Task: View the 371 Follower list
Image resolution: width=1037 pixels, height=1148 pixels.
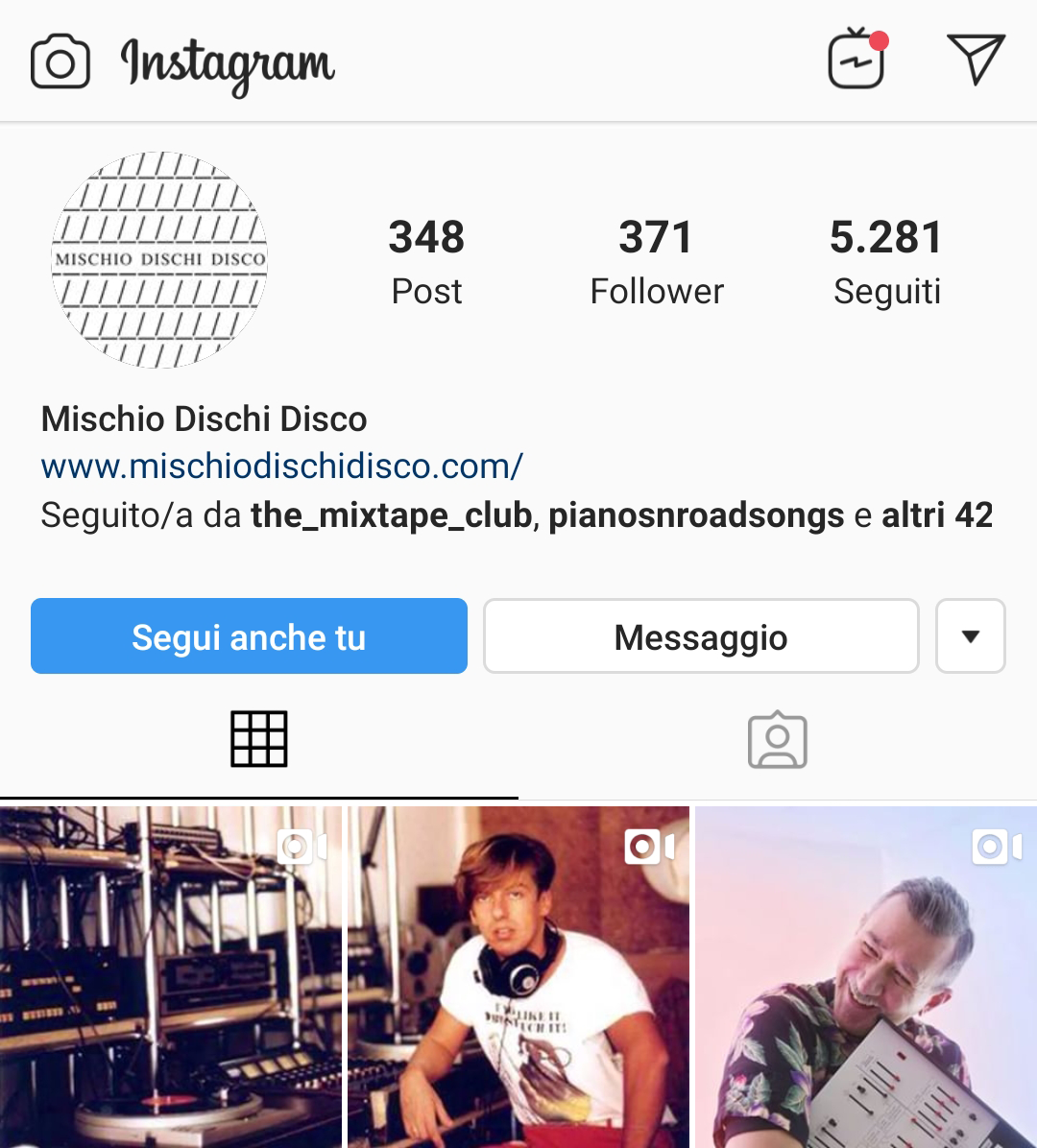Action: [657, 261]
